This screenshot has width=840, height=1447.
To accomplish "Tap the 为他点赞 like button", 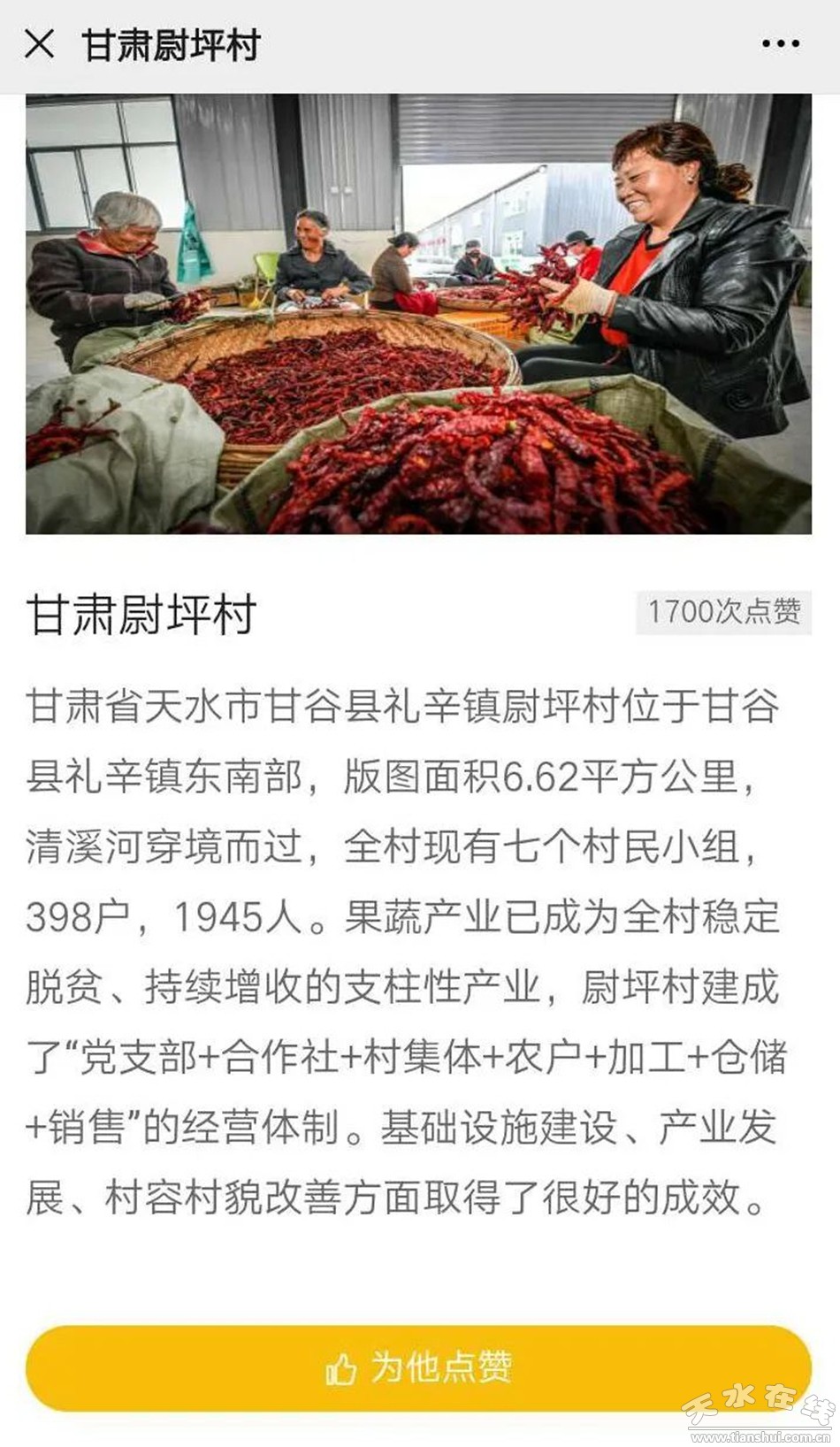I will click(418, 1367).
